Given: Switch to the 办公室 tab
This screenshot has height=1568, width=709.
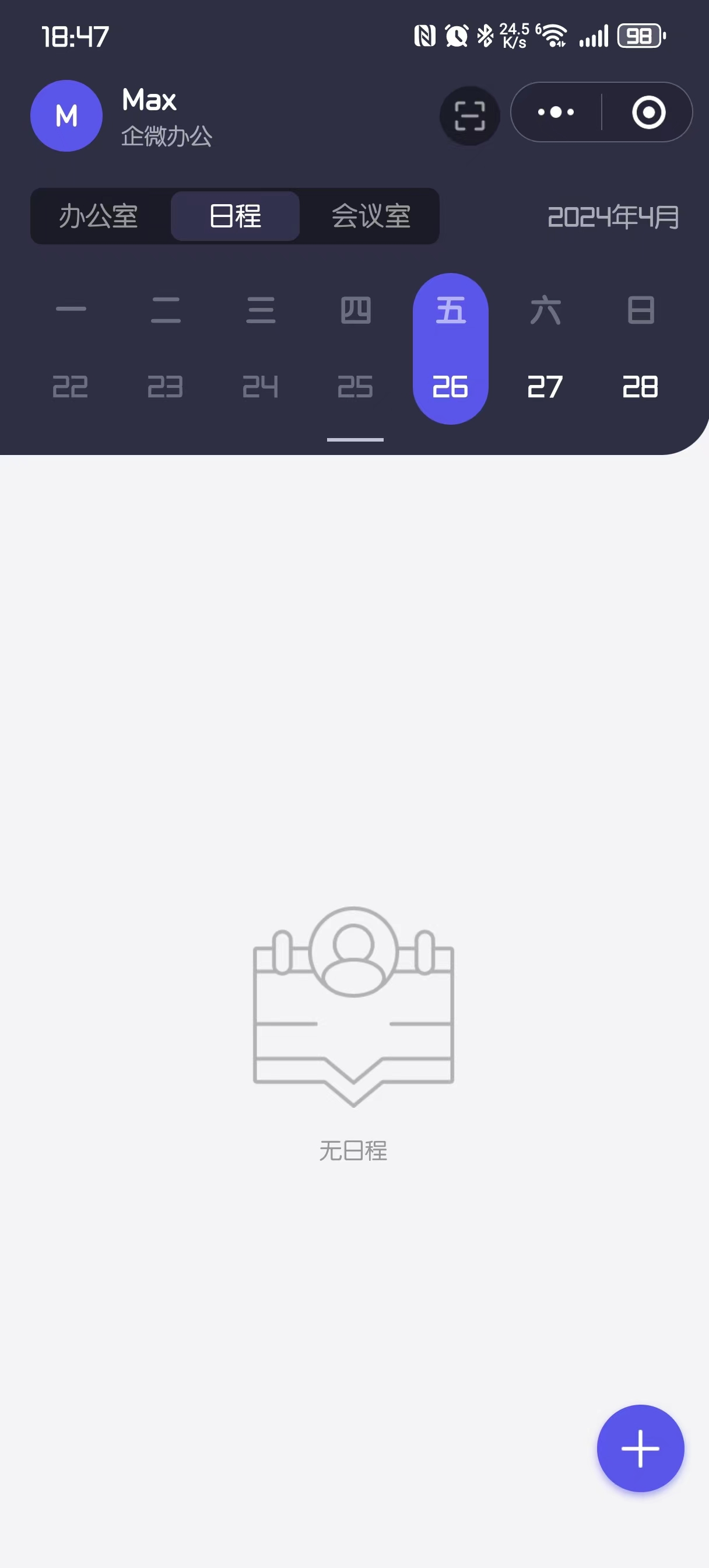Looking at the screenshot, I should tap(99, 216).
